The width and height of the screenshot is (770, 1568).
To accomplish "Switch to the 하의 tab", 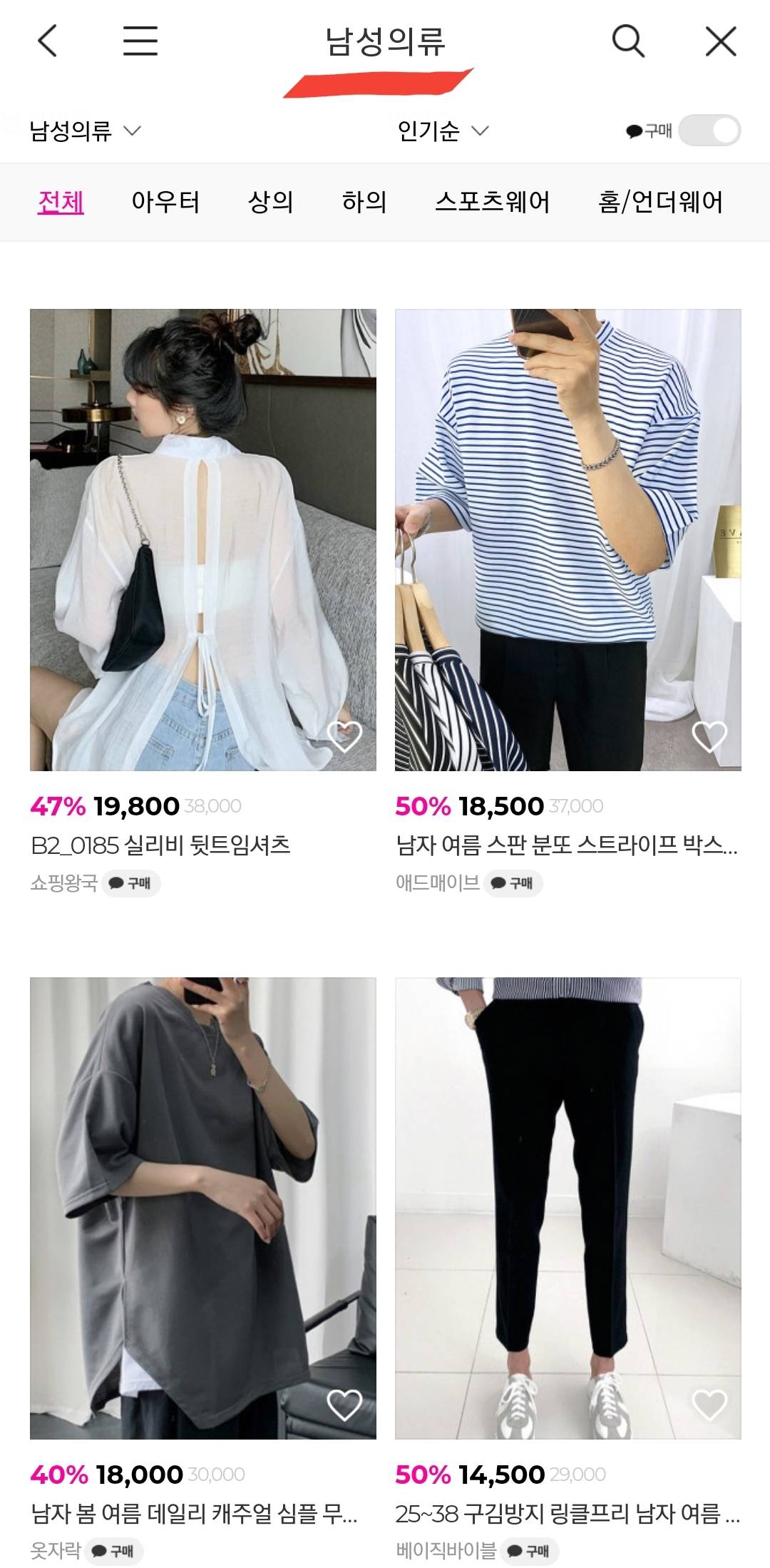I will click(x=364, y=202).
